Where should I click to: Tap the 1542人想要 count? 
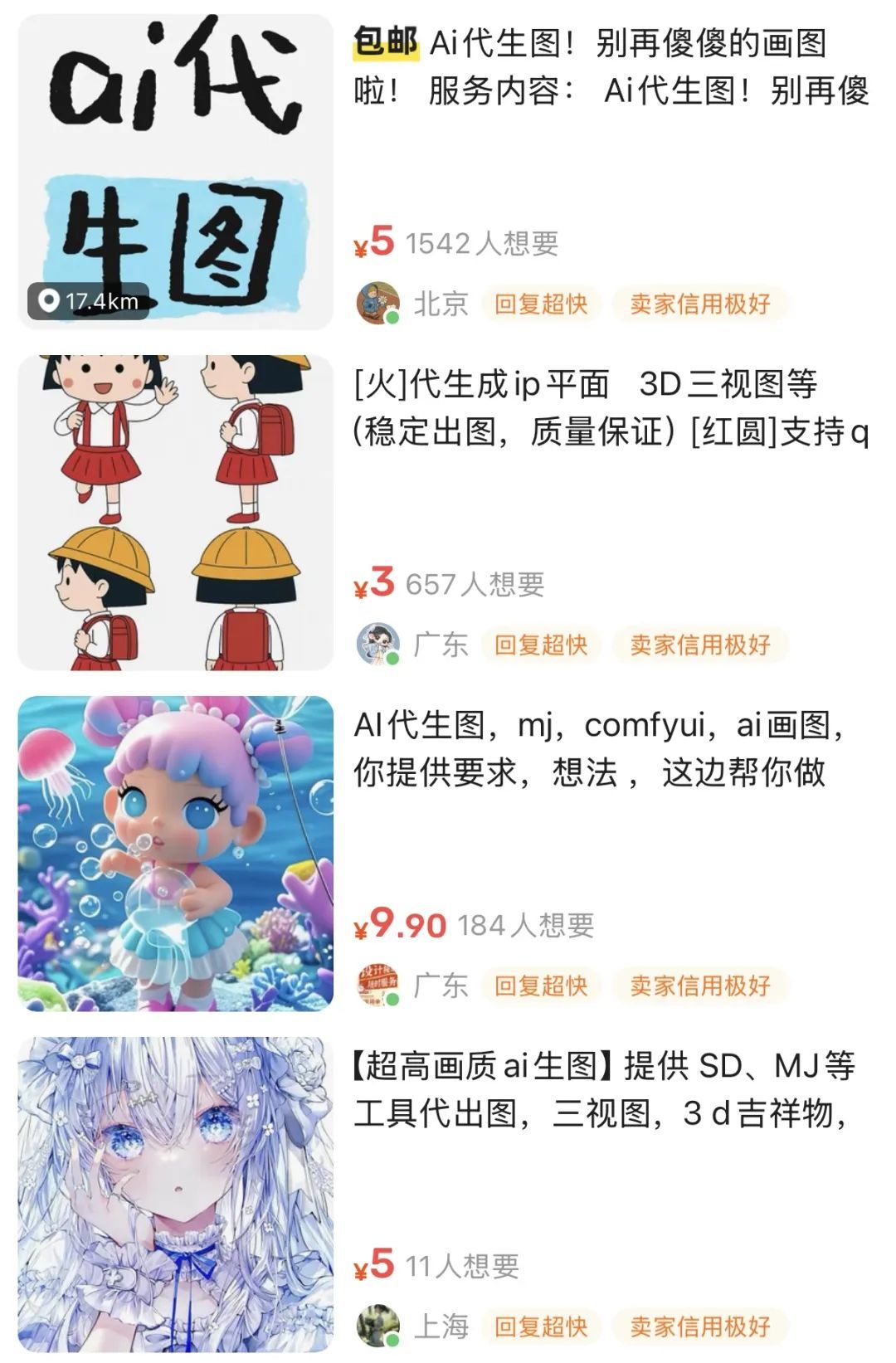coord(481,243)
